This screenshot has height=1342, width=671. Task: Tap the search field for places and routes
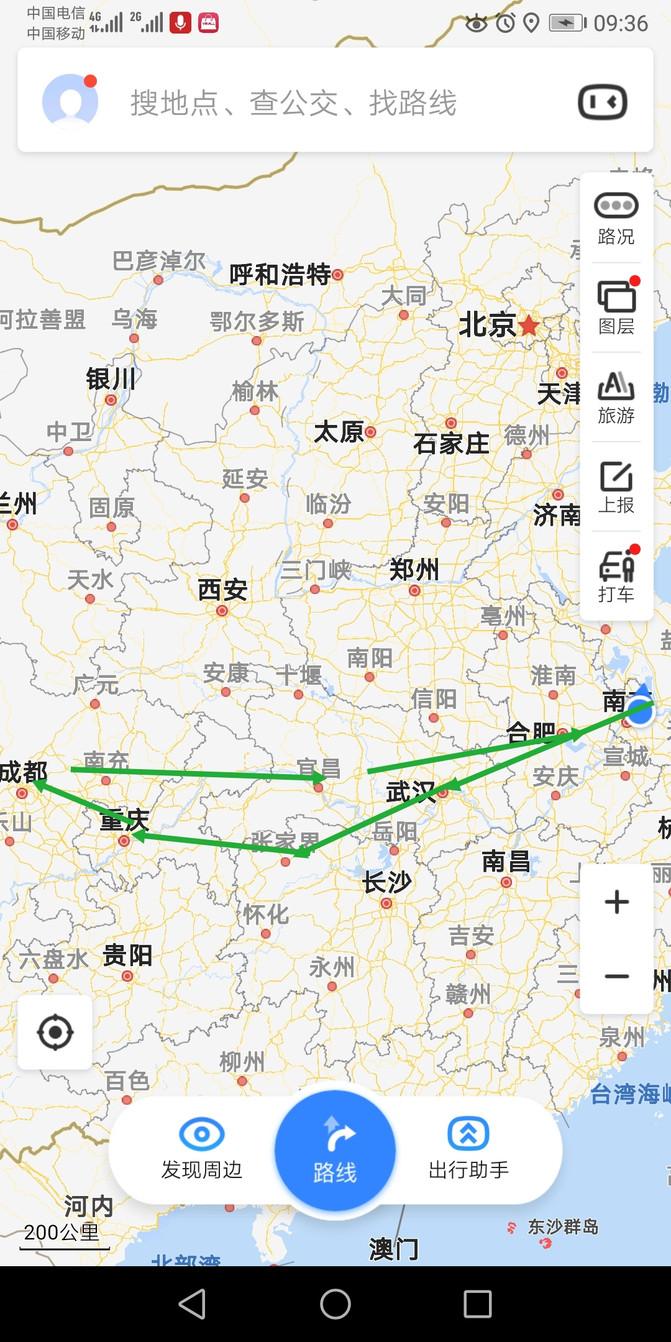(x=330, y=102)
